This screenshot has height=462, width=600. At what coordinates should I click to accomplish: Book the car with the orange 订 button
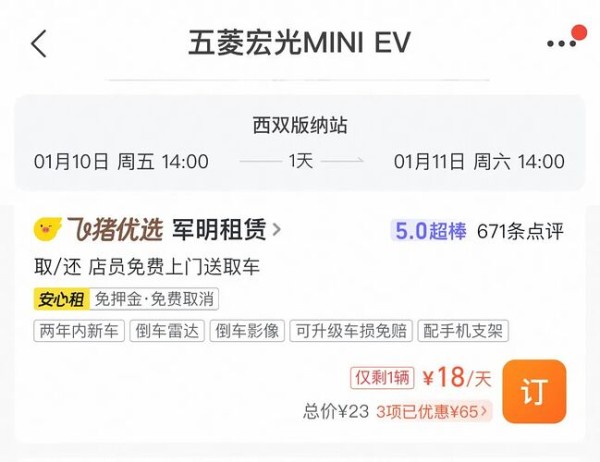coord(533,391)
